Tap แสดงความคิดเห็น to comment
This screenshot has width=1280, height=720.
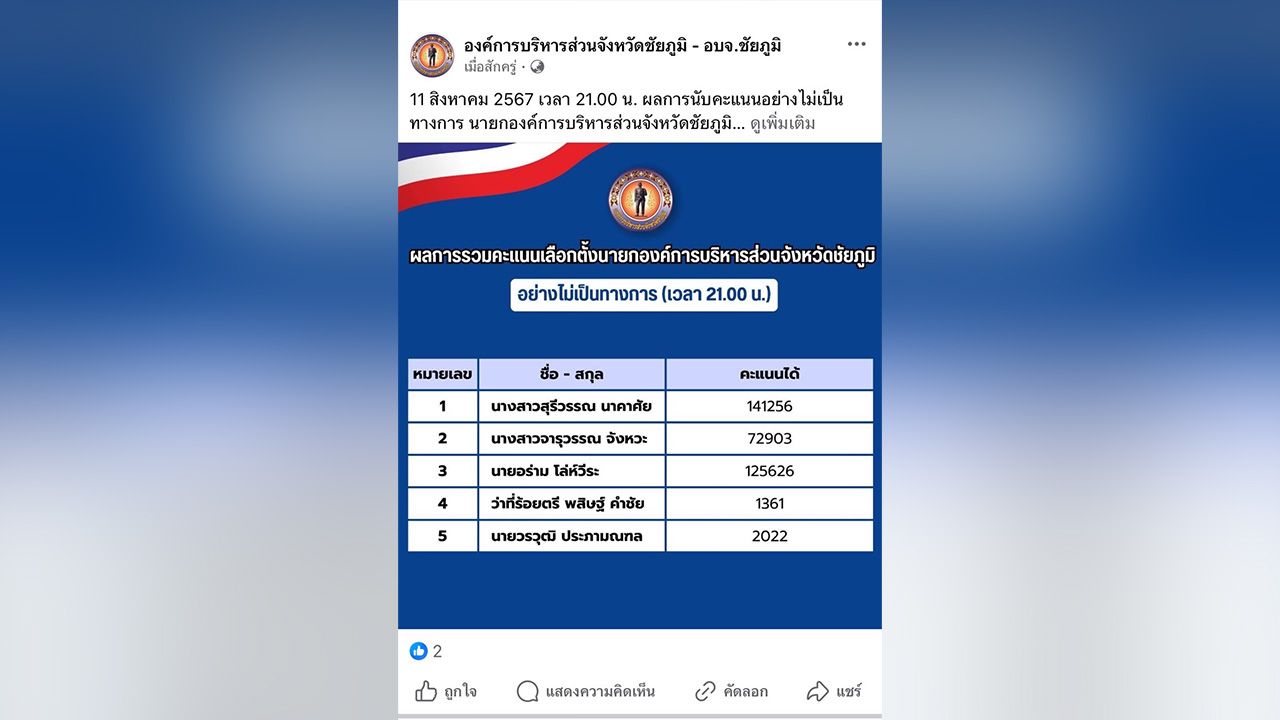(x=586, y=691)
